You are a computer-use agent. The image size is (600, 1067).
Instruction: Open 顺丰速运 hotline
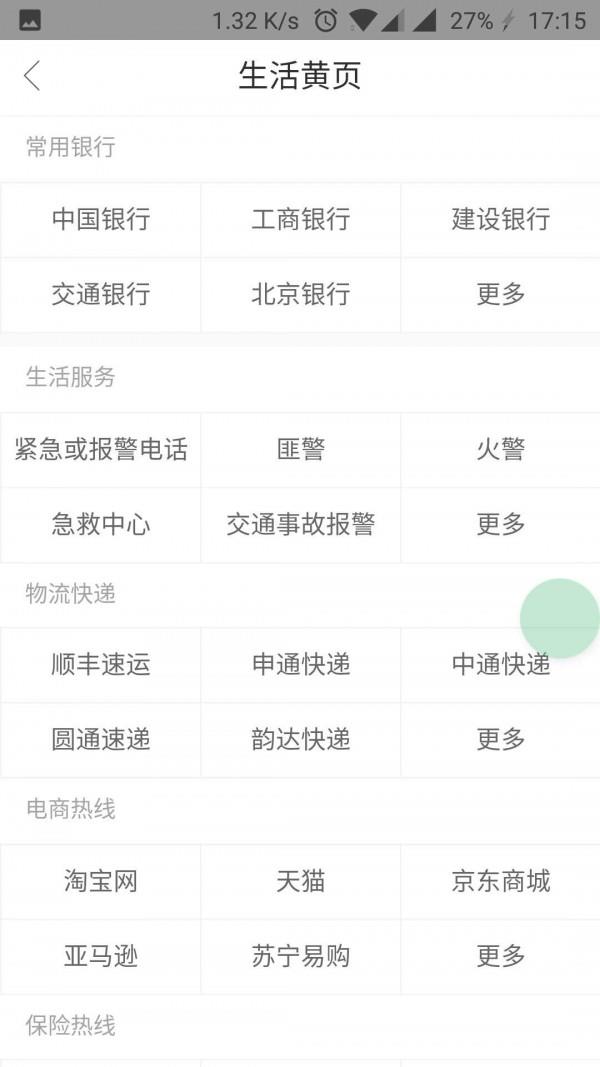point(101,665)
